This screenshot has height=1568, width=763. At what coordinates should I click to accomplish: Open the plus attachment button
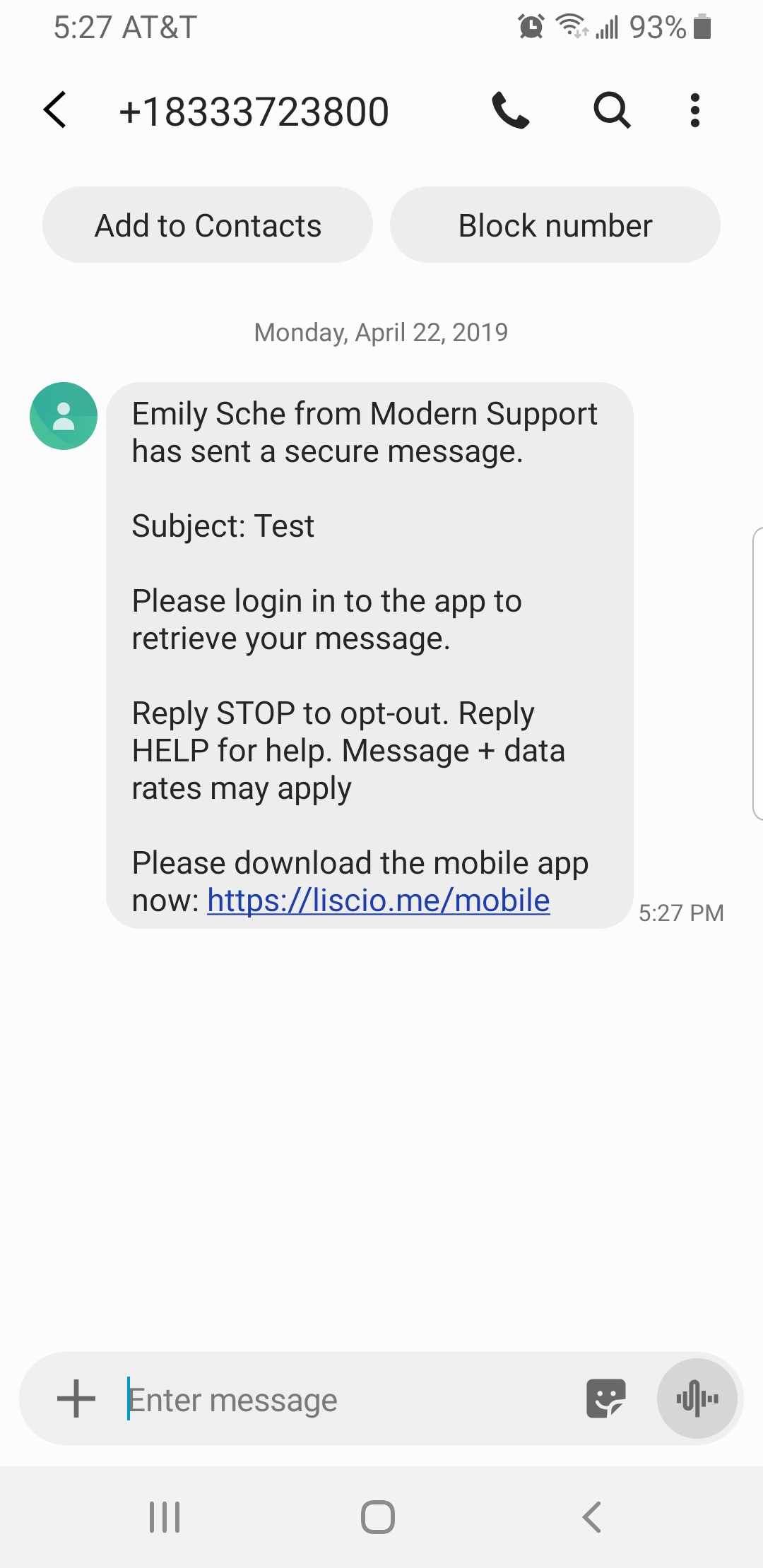click(76, 1398)
